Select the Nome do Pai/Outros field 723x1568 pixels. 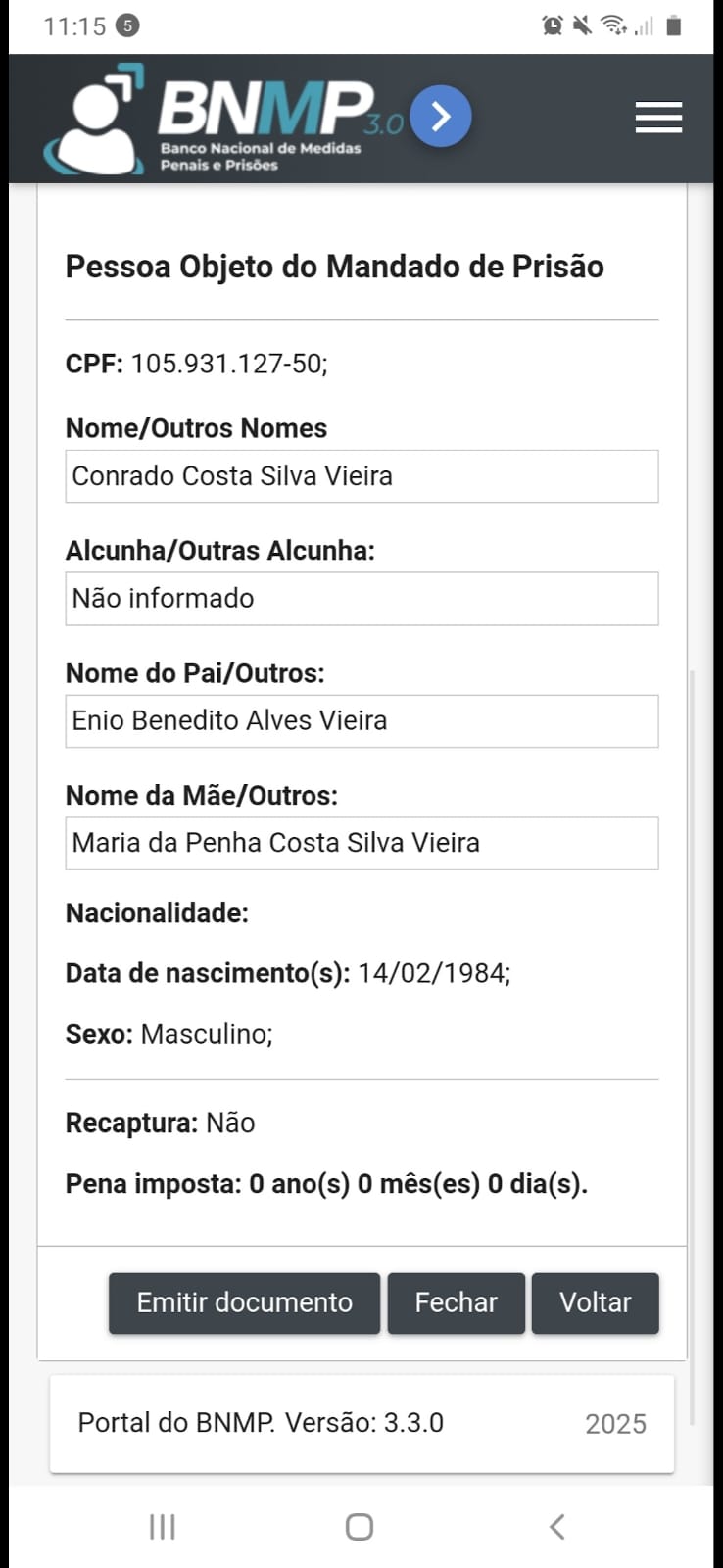coord(361,721)
